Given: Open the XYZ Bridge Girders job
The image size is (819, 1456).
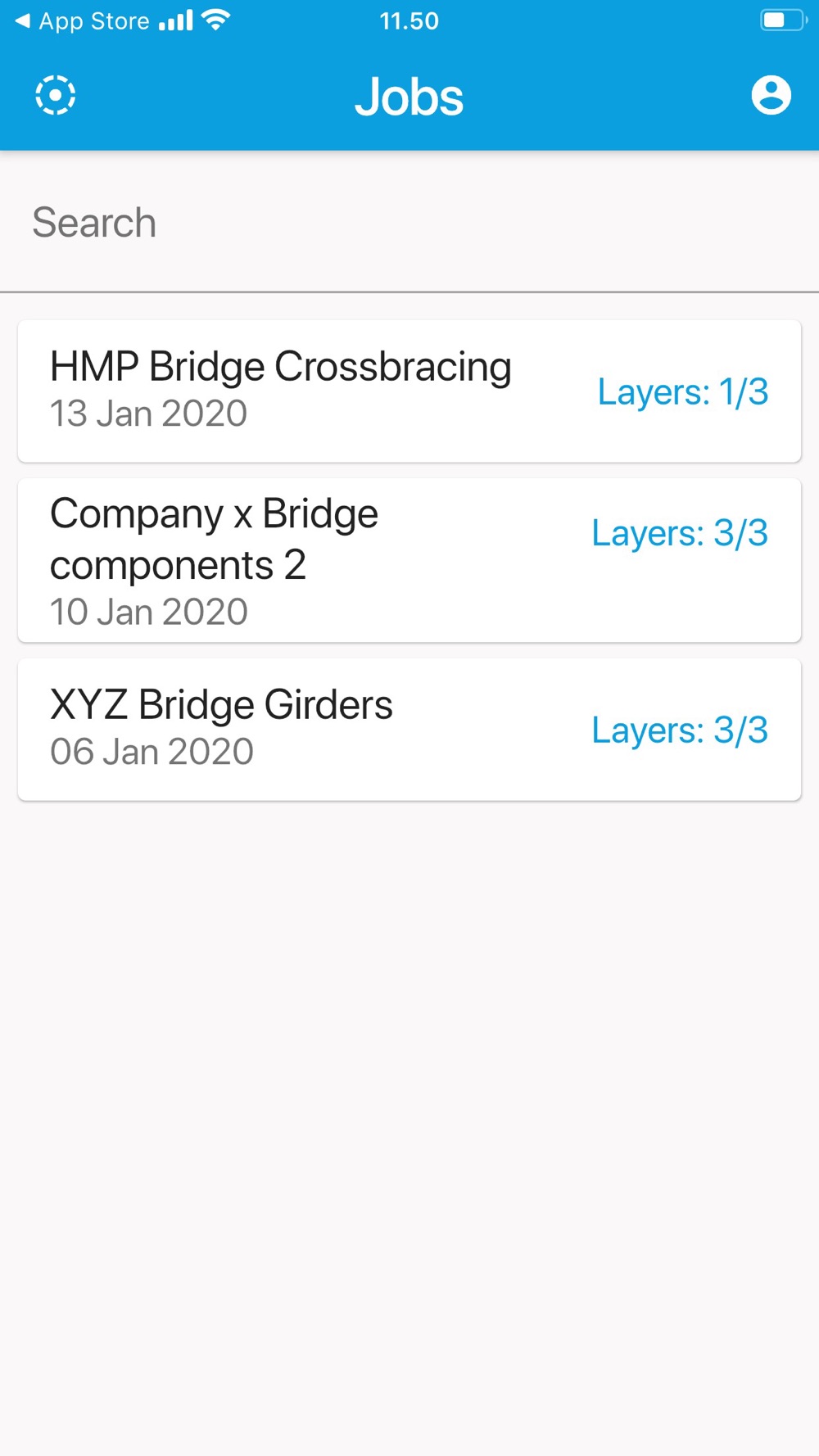Looking at the screenshot, I should pos(409,729).
